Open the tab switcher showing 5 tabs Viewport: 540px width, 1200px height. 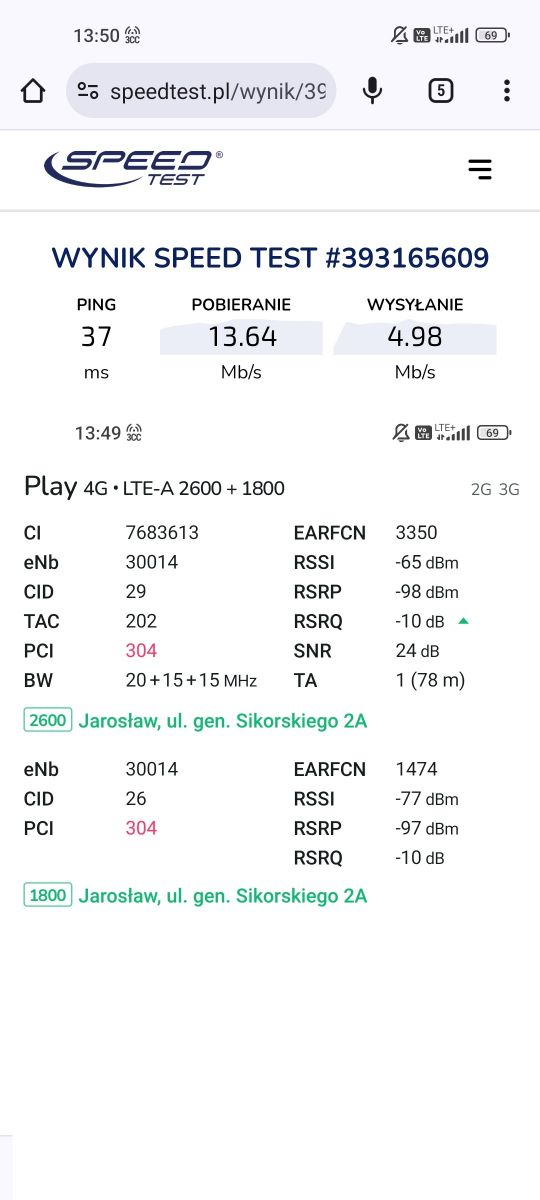tap(440, 91)
